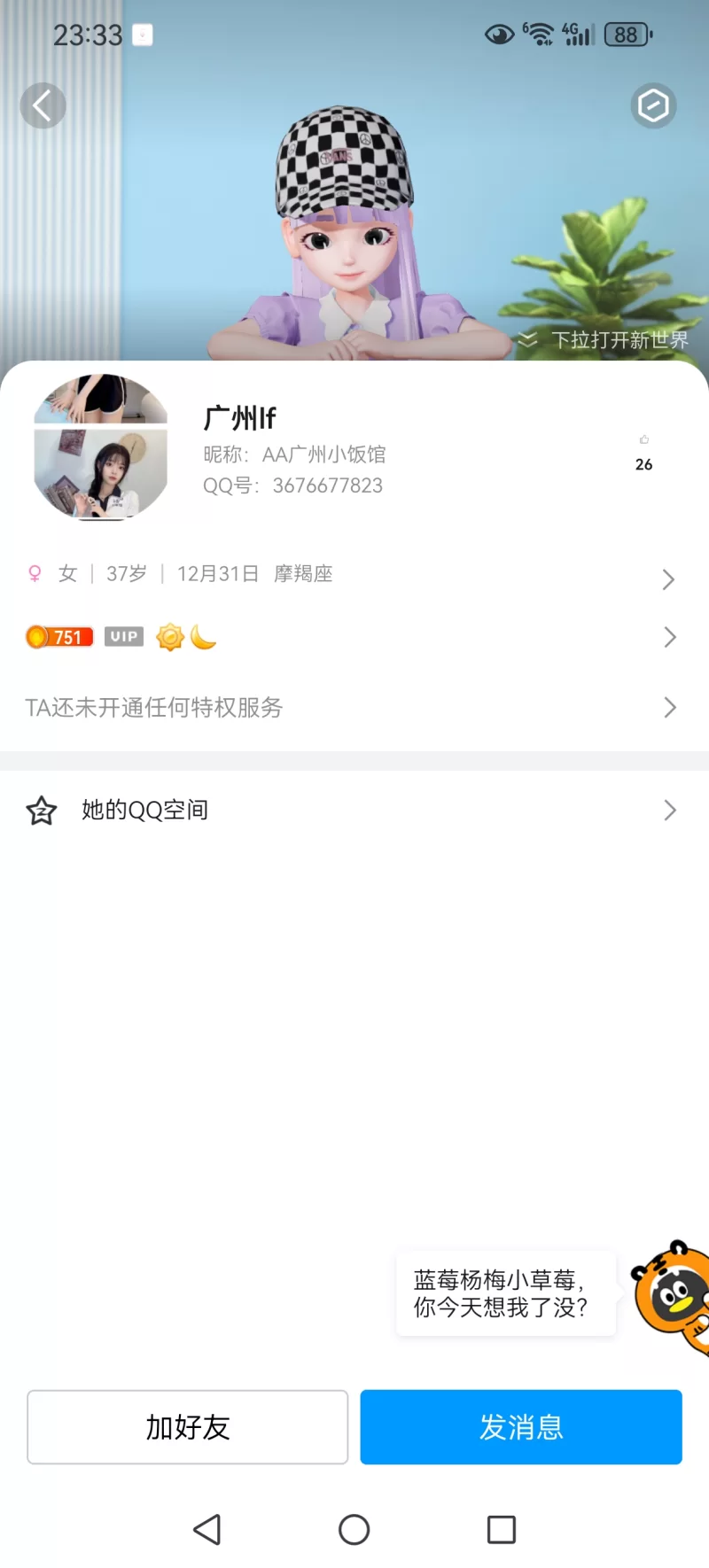Go to the system home screen
The image size is (709, 1568).
pyautogui.click(x=354, y=1530)
